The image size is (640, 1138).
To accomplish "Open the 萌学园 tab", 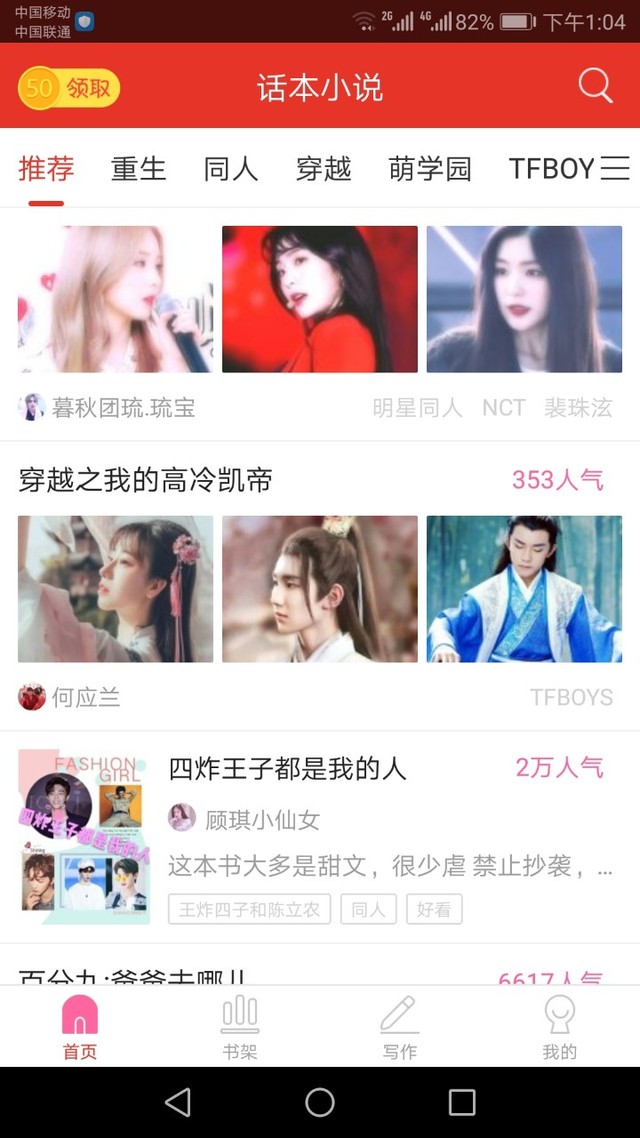I will point(430,169).
